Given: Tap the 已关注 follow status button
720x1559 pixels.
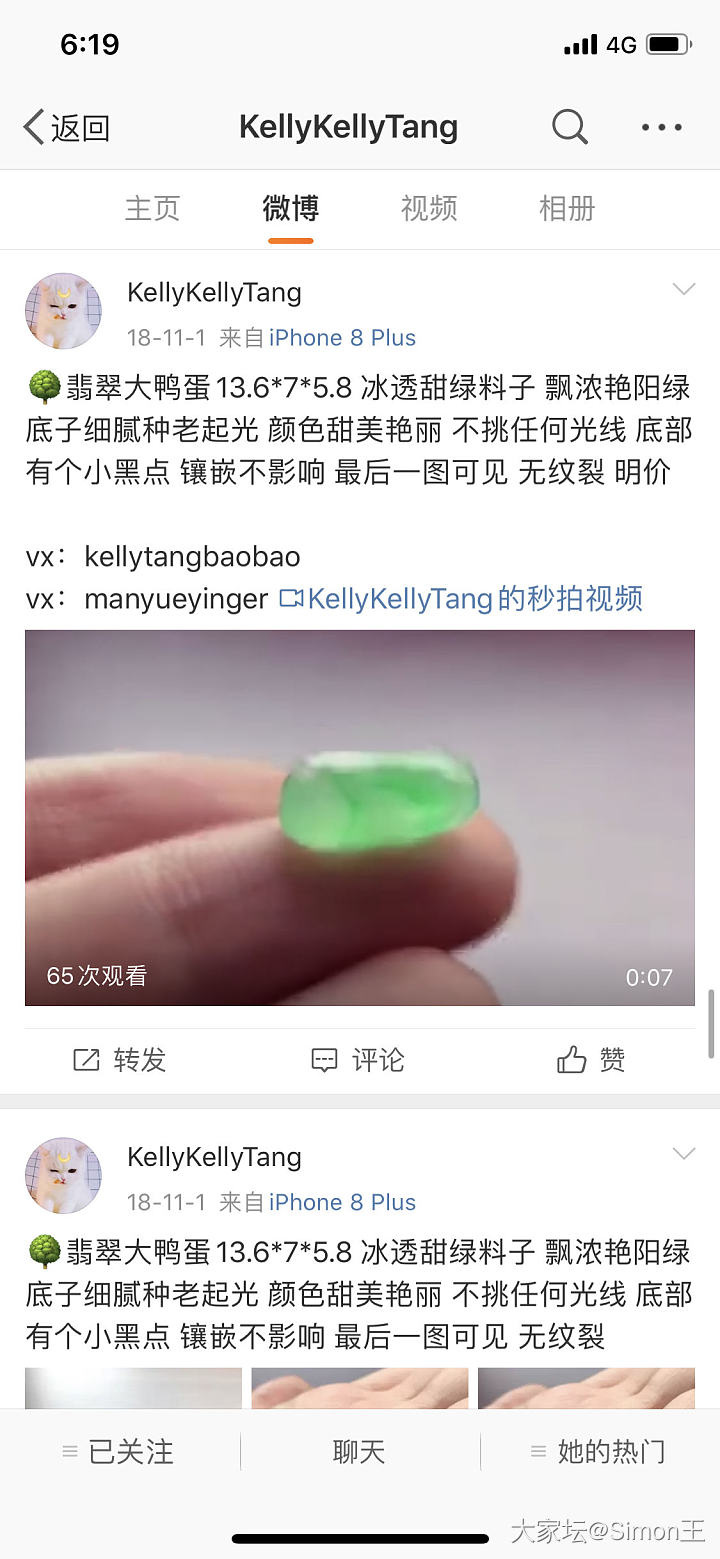Looking at the screenshot, I should click(118, 1451).
